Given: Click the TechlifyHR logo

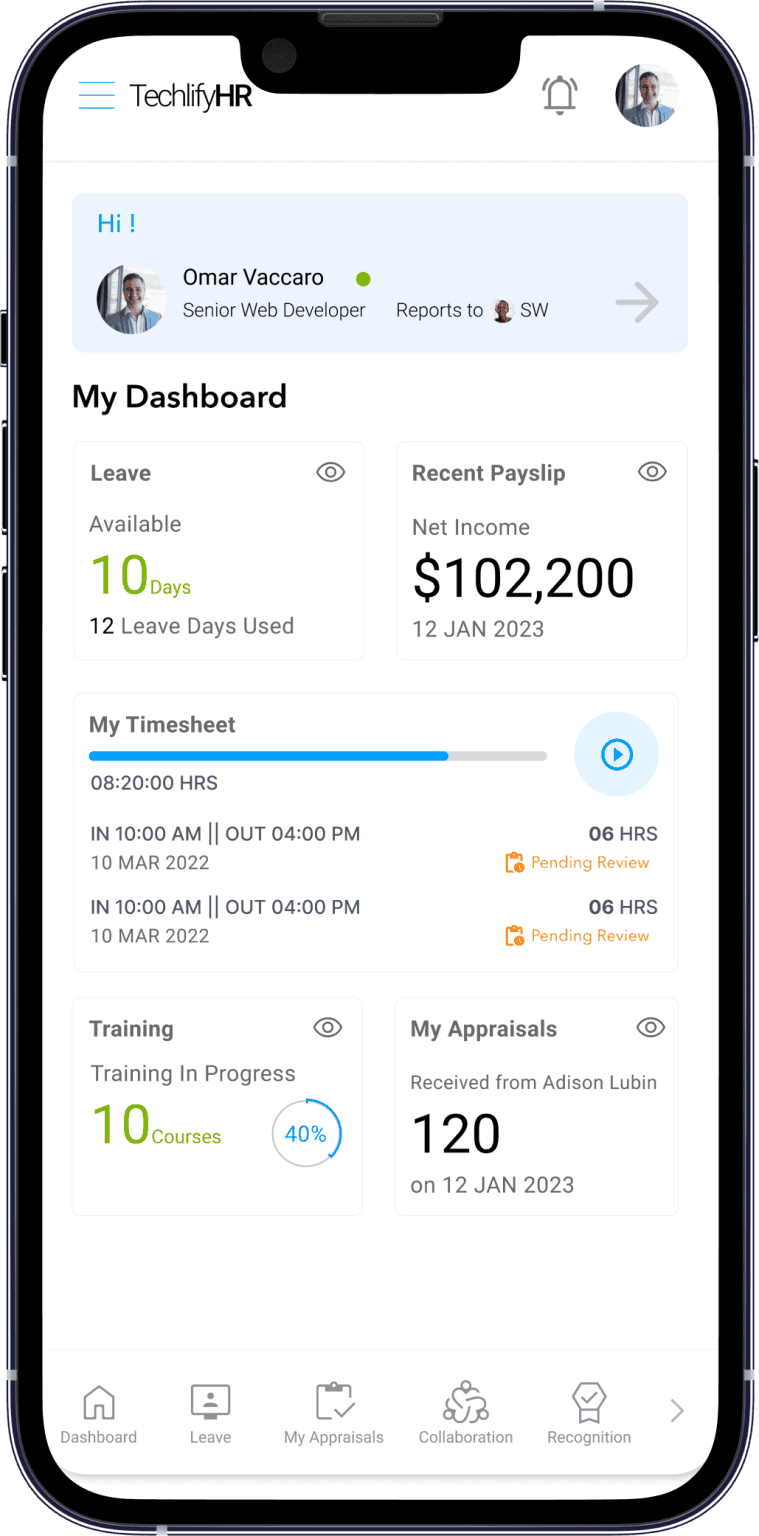Looking at the screenshot, I should coord(191,96).
